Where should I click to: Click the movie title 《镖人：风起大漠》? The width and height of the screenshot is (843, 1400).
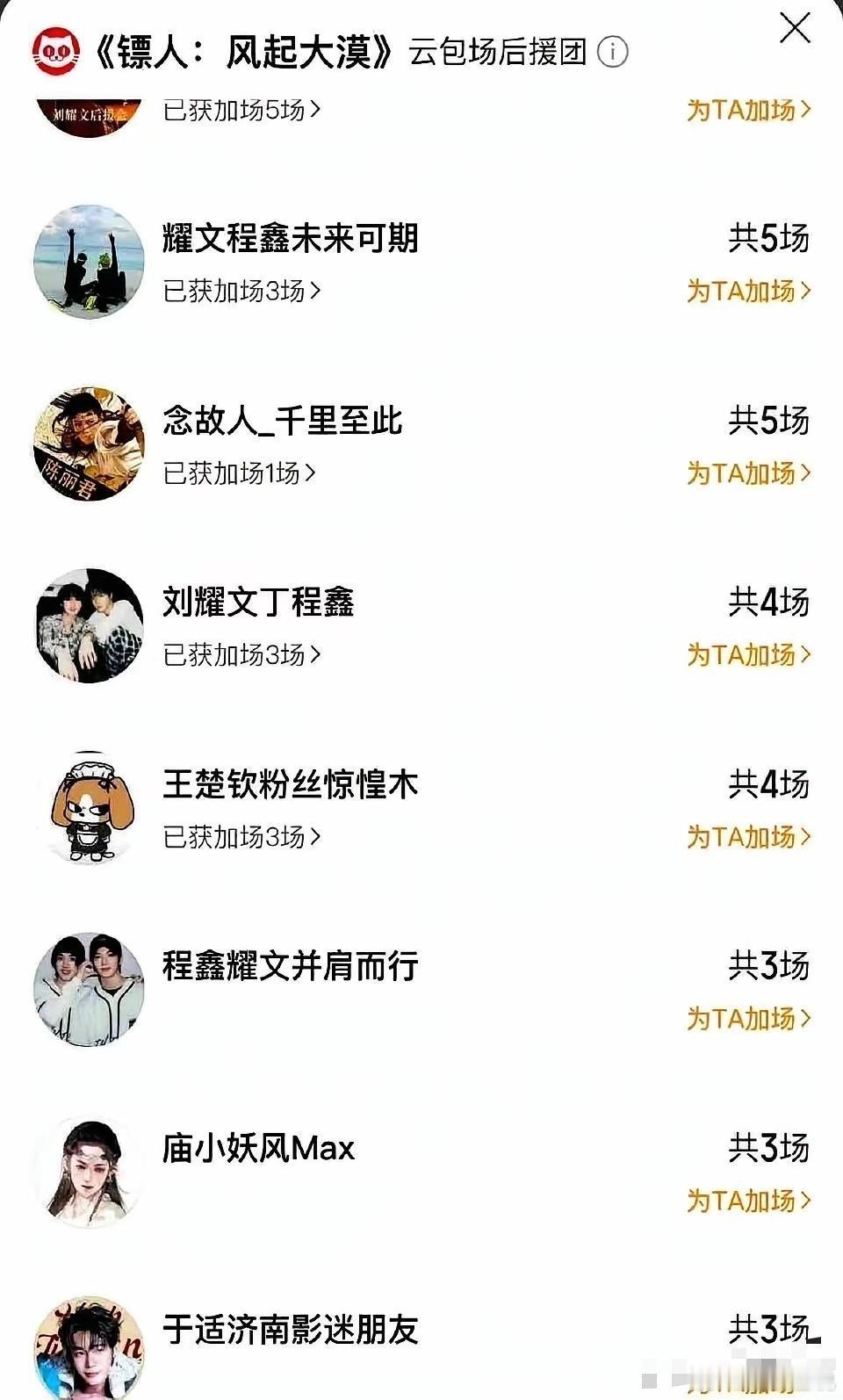[x=246, y=51]
